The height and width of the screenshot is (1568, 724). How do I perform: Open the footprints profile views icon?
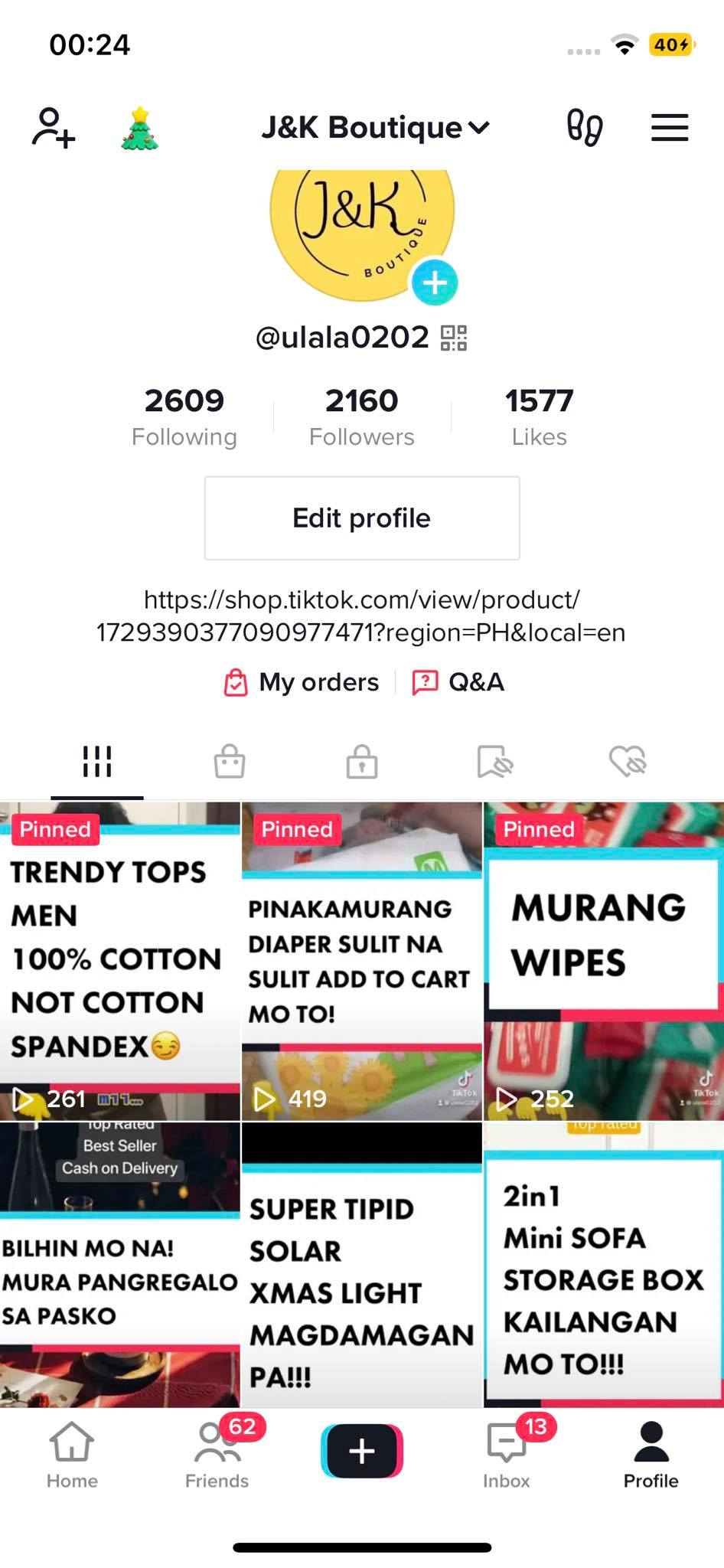tap(585, 127)
